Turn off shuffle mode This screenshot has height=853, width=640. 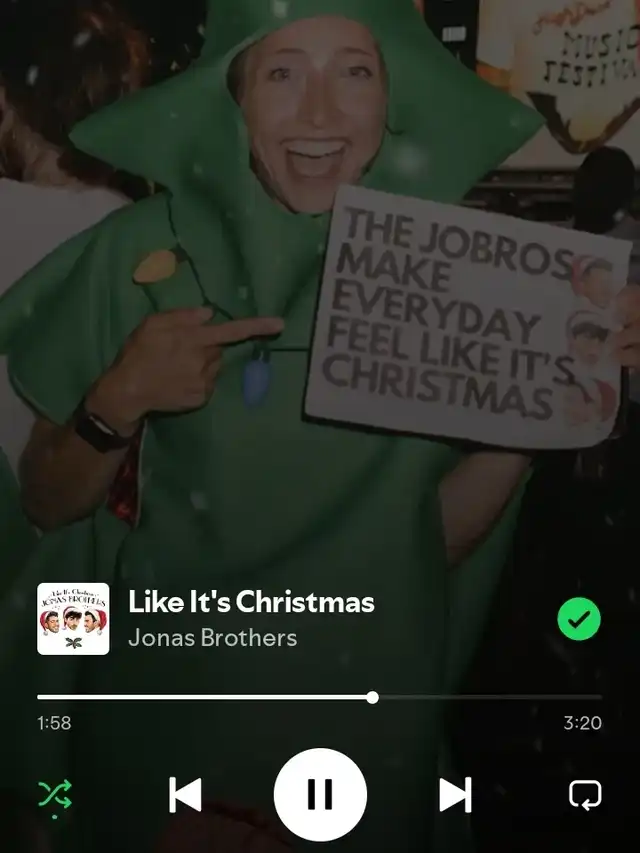coord(54,795)
